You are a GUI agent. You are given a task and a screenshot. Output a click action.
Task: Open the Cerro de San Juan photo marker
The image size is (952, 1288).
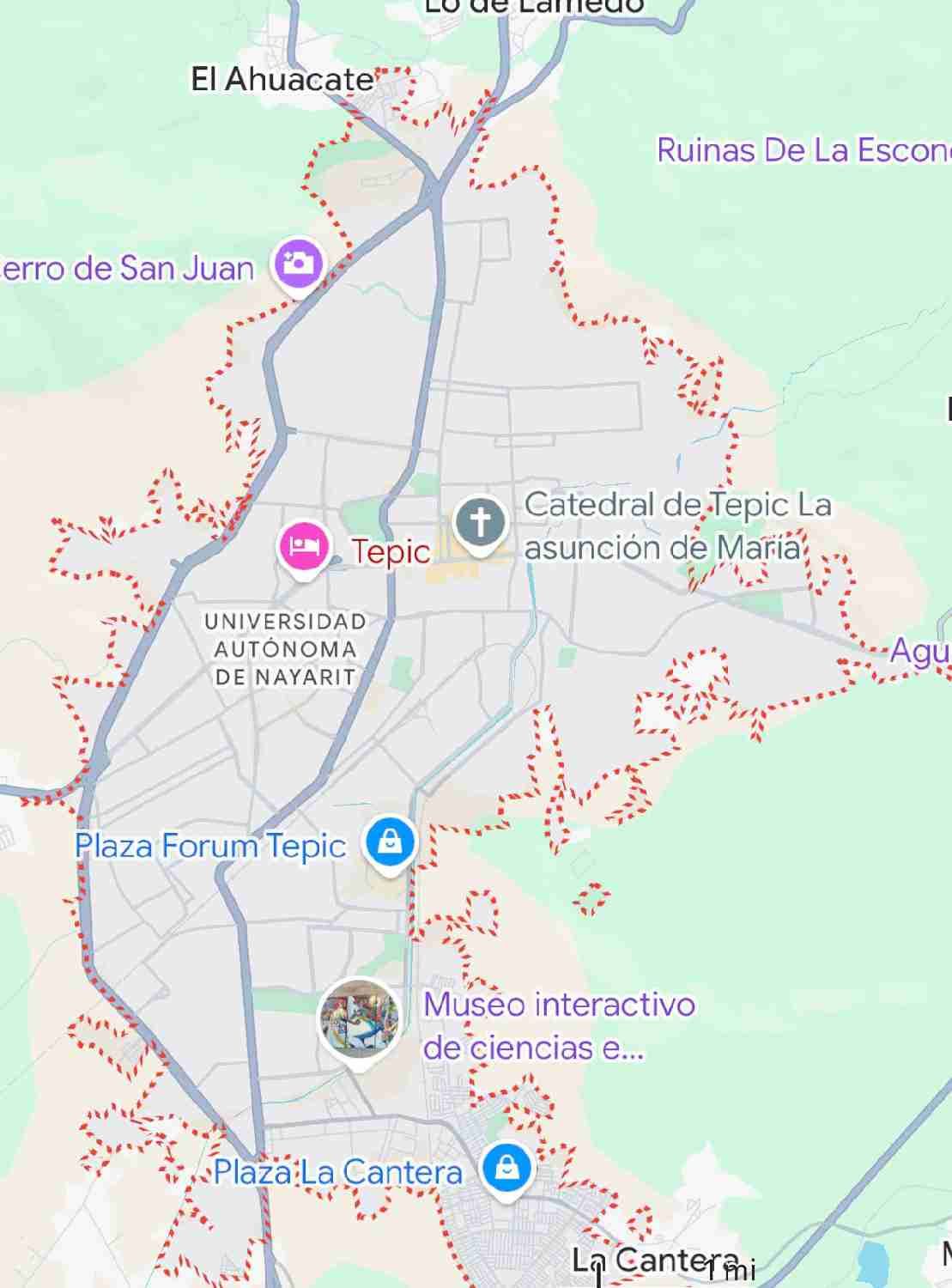(298, 263)
